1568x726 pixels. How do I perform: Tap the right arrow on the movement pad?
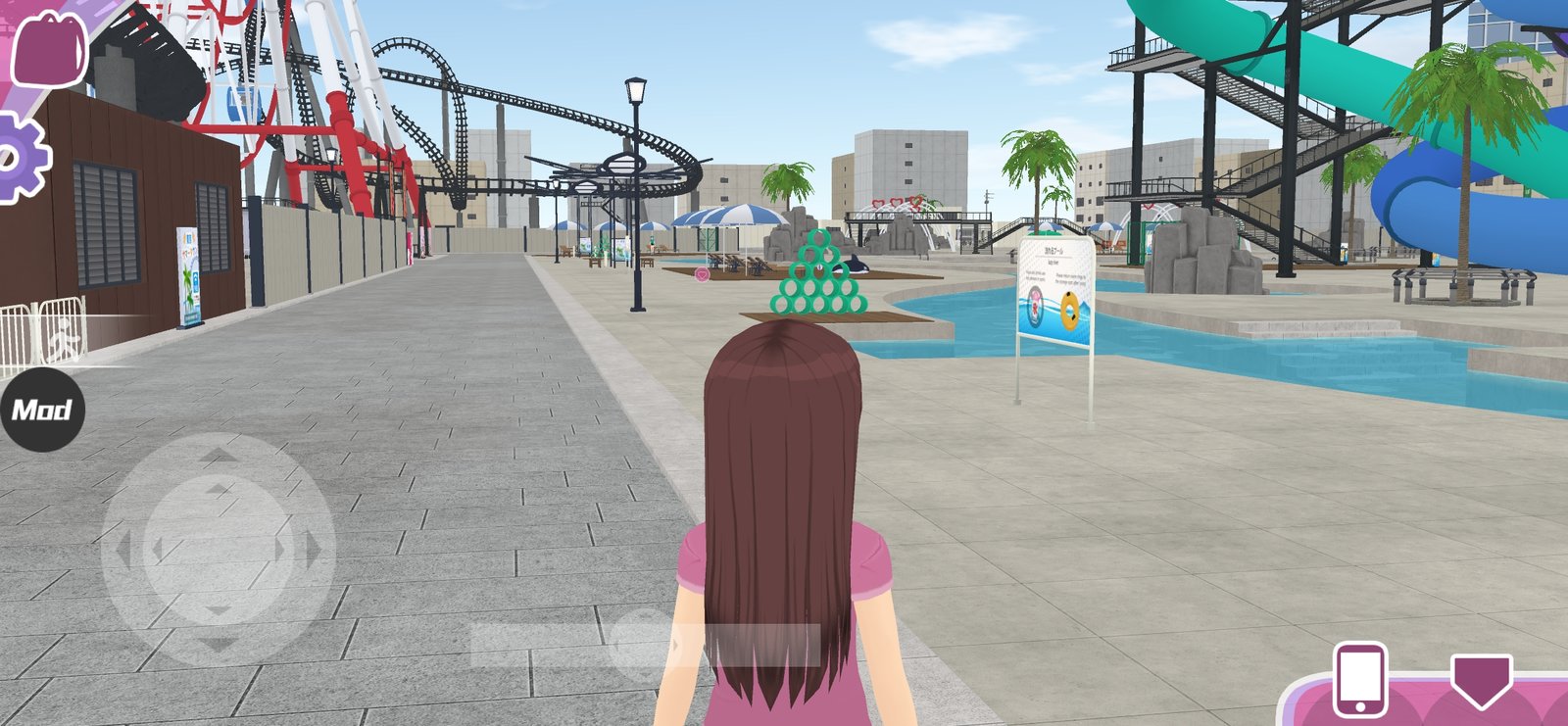pos(312,551)
